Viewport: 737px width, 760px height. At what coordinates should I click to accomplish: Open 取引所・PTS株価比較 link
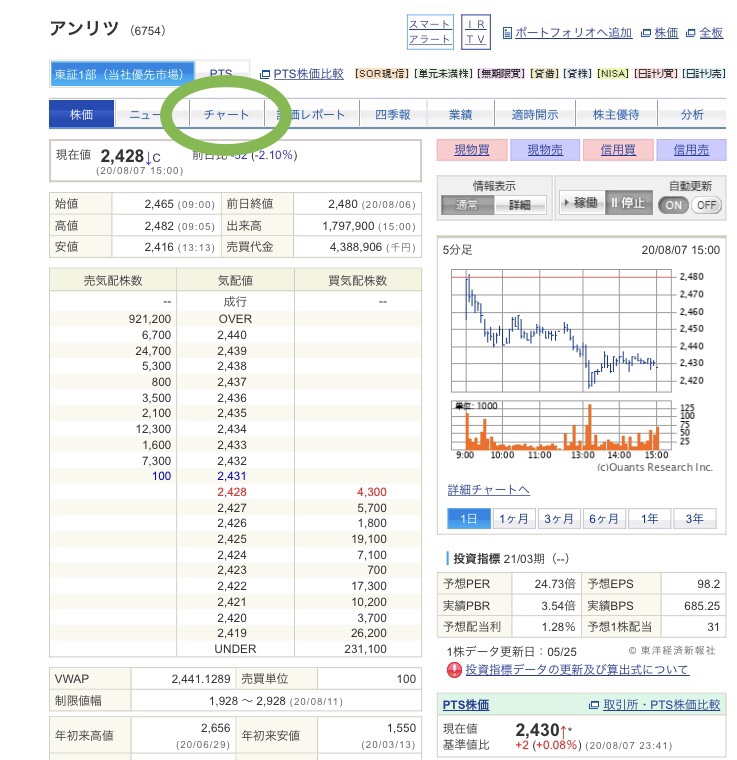point(661,705)
